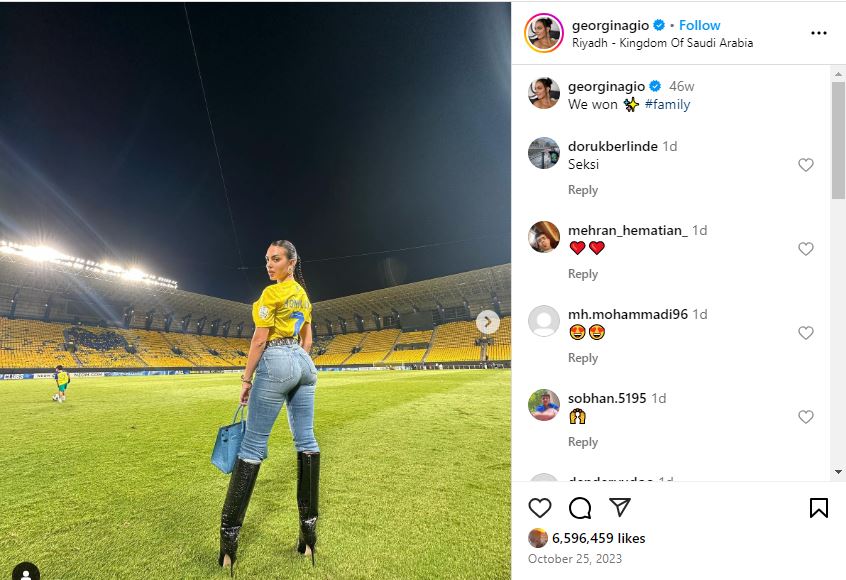View the 6,596,459 likes list
This screenshot has width=846, height=580.
[598, 538]
